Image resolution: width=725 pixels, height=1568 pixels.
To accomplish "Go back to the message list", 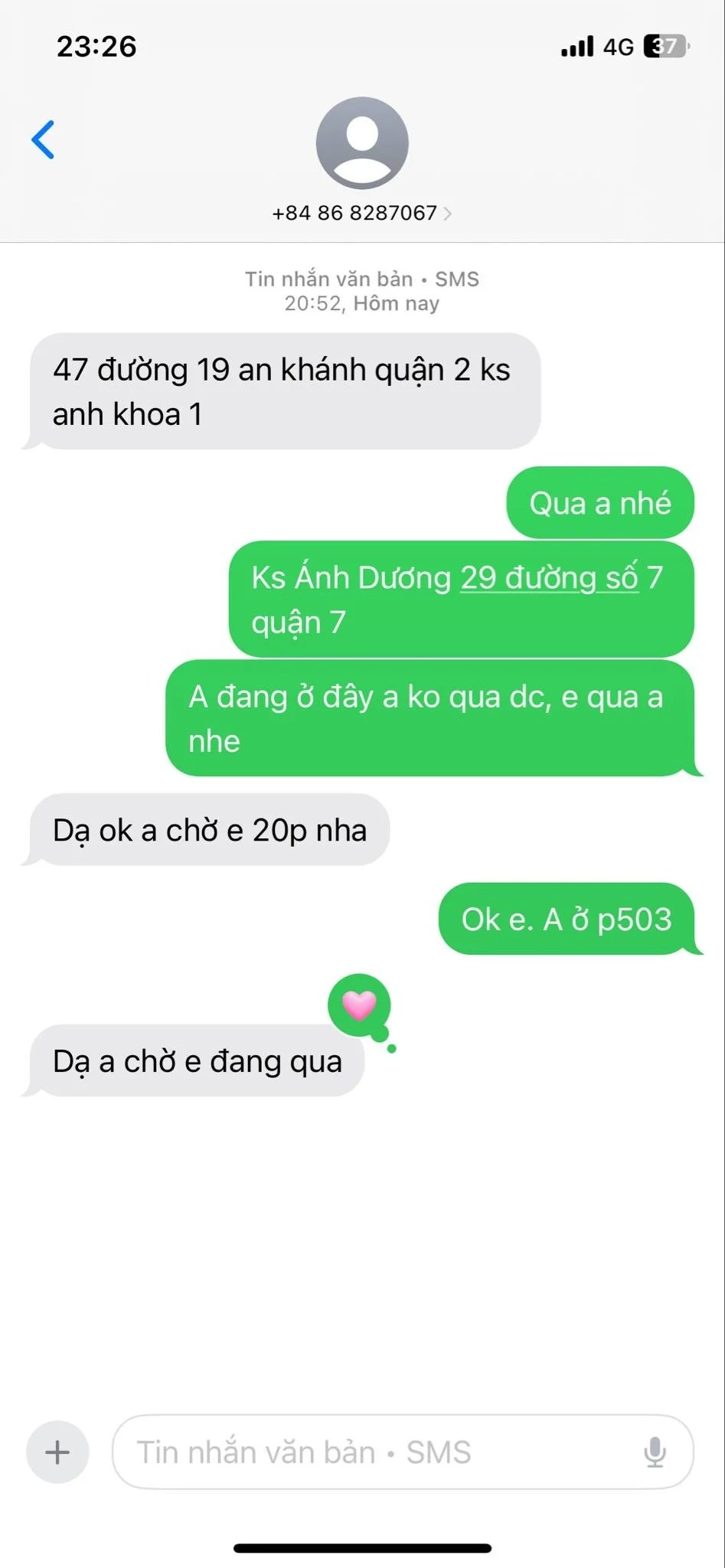I will tap(44, 139).
